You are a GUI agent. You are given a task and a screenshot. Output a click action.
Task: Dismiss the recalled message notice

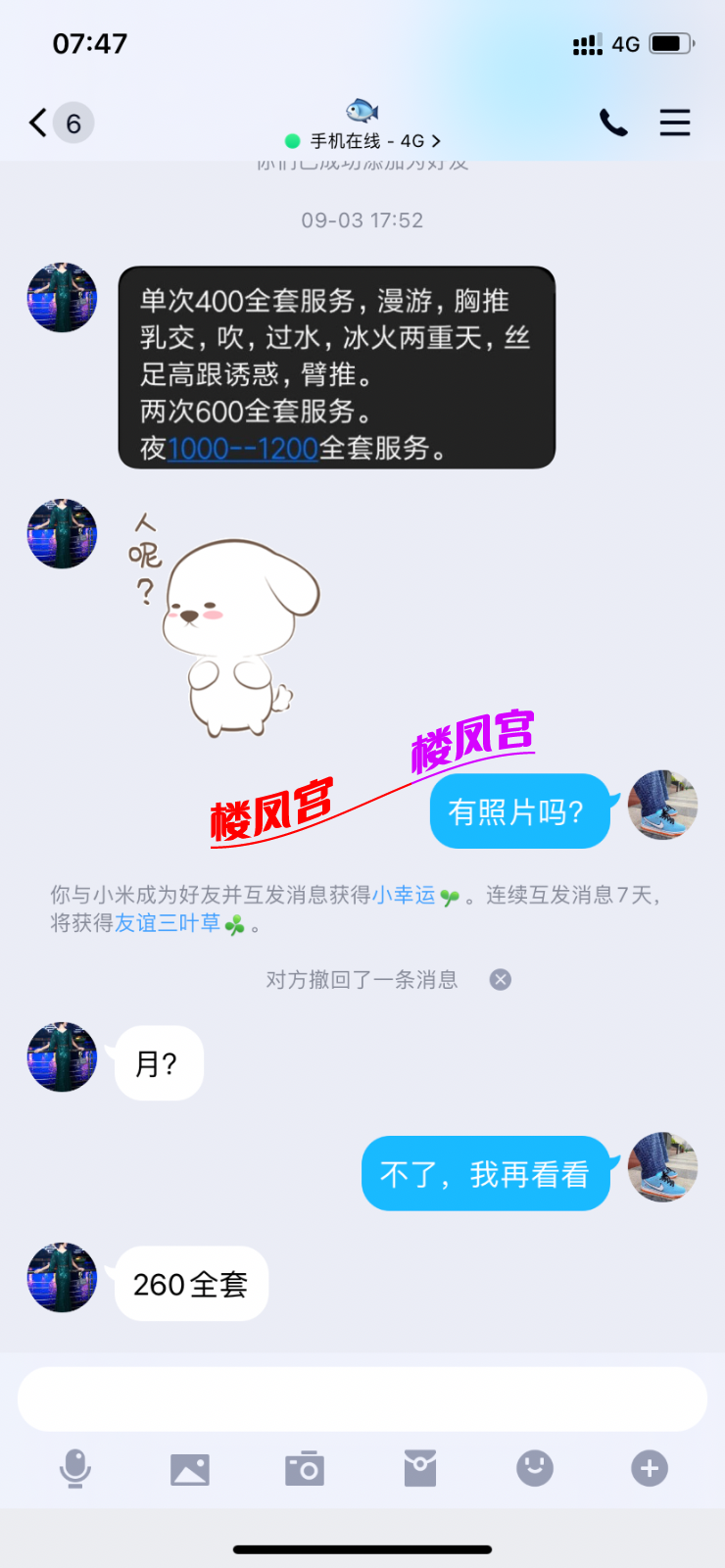tap(501, 980)
